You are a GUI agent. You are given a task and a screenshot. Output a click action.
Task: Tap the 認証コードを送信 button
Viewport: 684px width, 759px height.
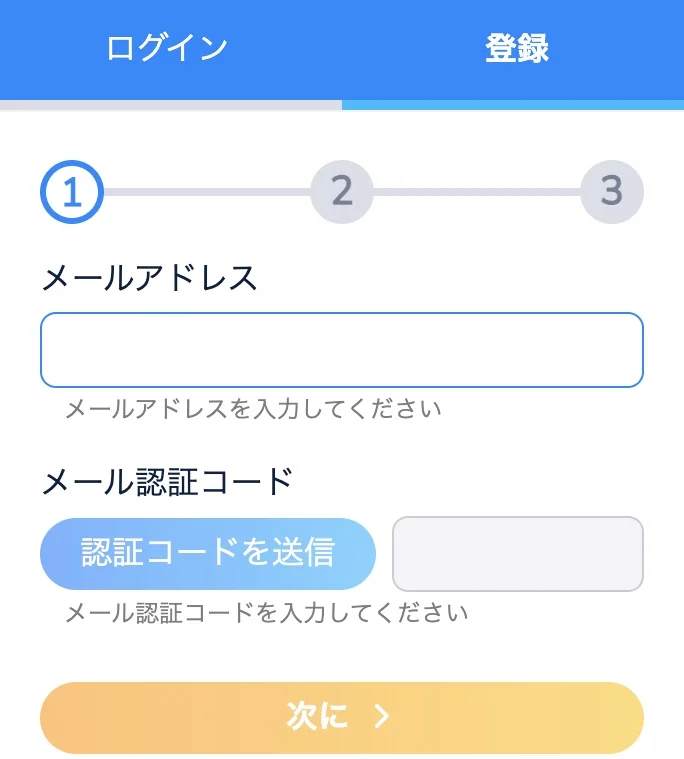[208, 554]
